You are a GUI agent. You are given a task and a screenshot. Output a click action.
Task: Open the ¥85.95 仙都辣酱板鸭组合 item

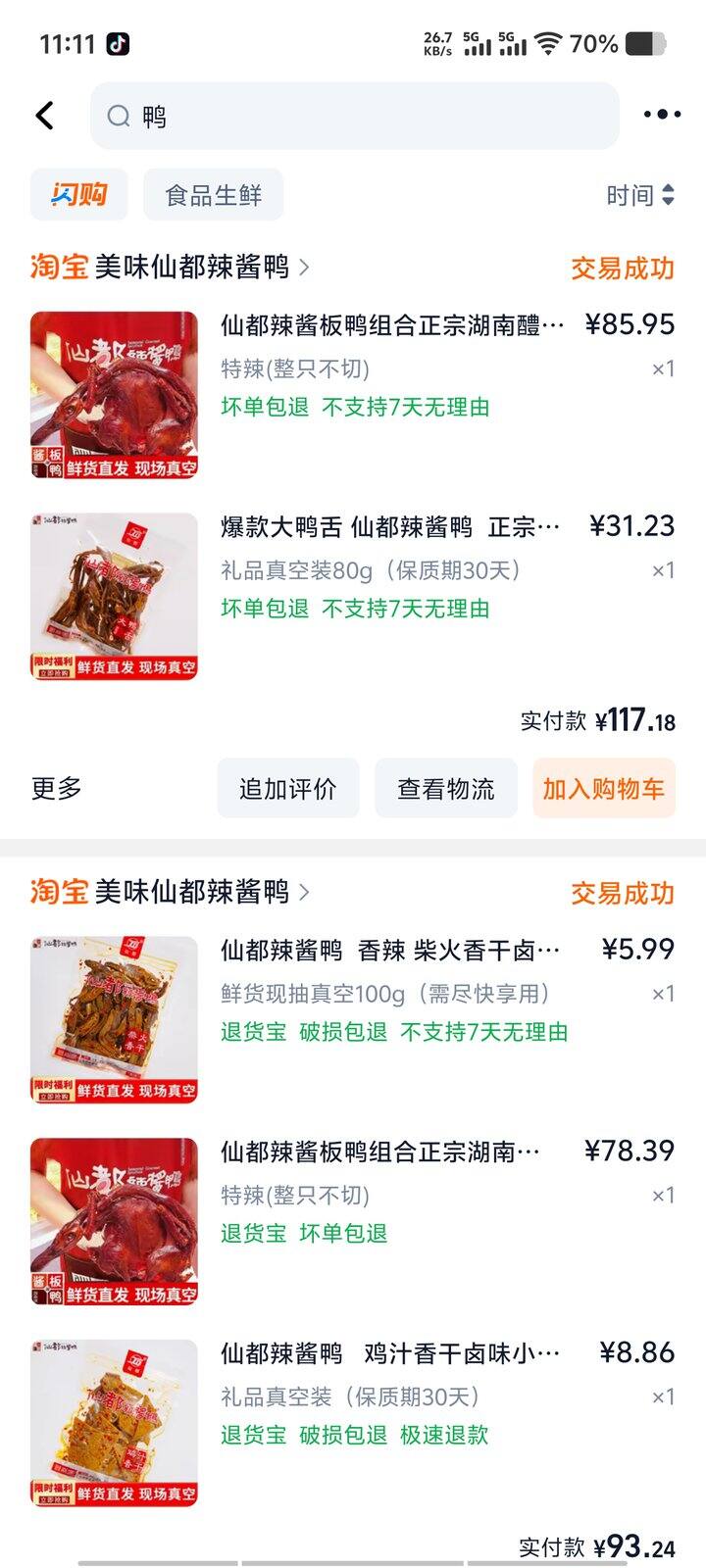click(392, 325)
